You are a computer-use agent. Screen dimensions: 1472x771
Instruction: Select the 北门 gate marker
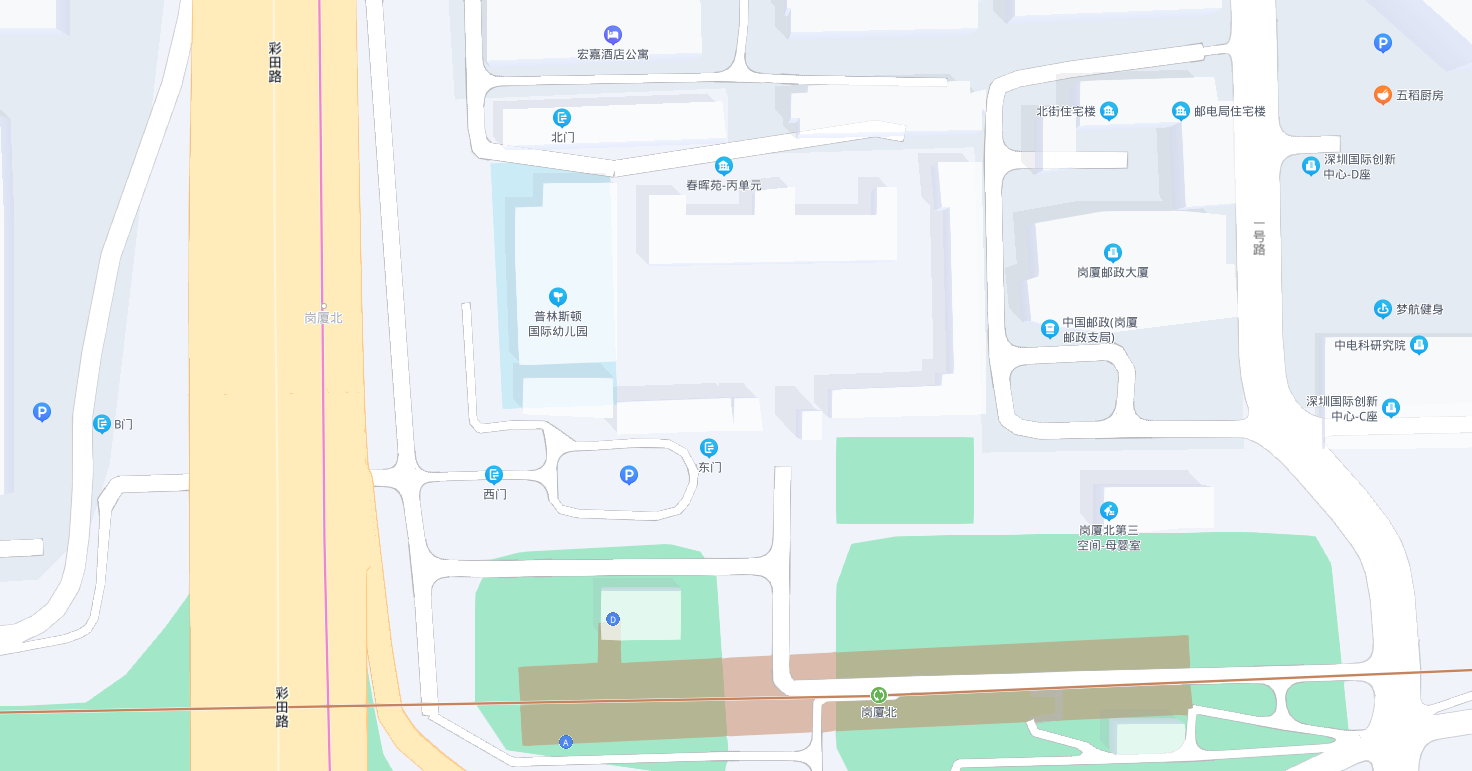click(x=562, y=118)
